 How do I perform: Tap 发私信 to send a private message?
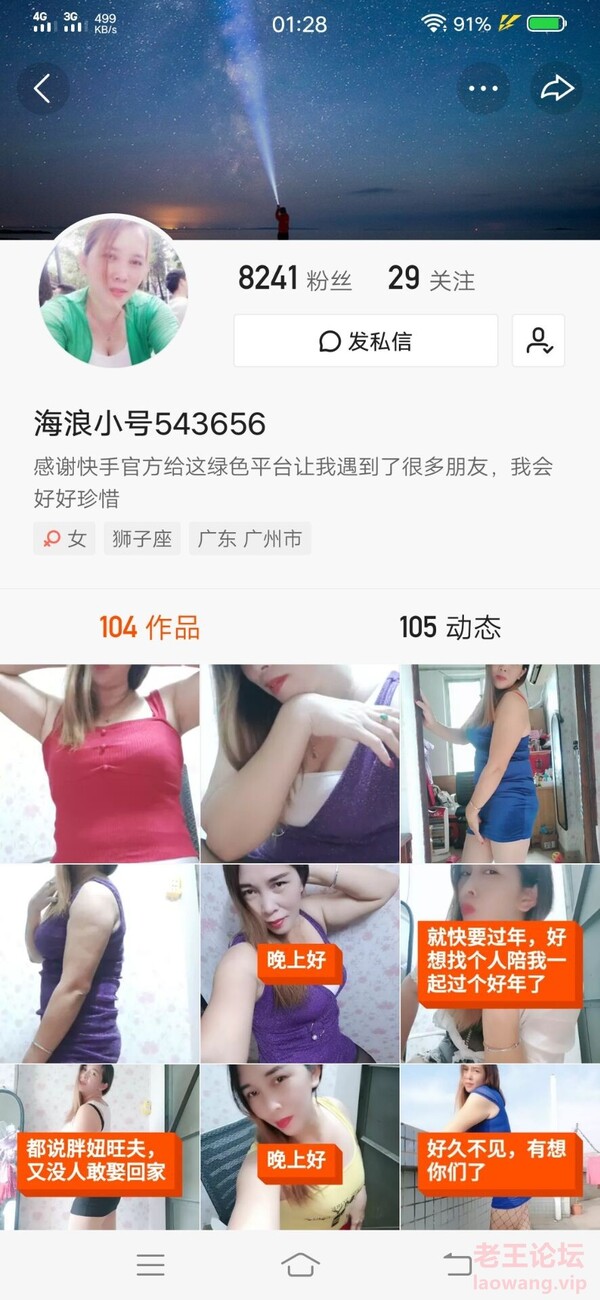pyautogui.click(x=365, y=341)
